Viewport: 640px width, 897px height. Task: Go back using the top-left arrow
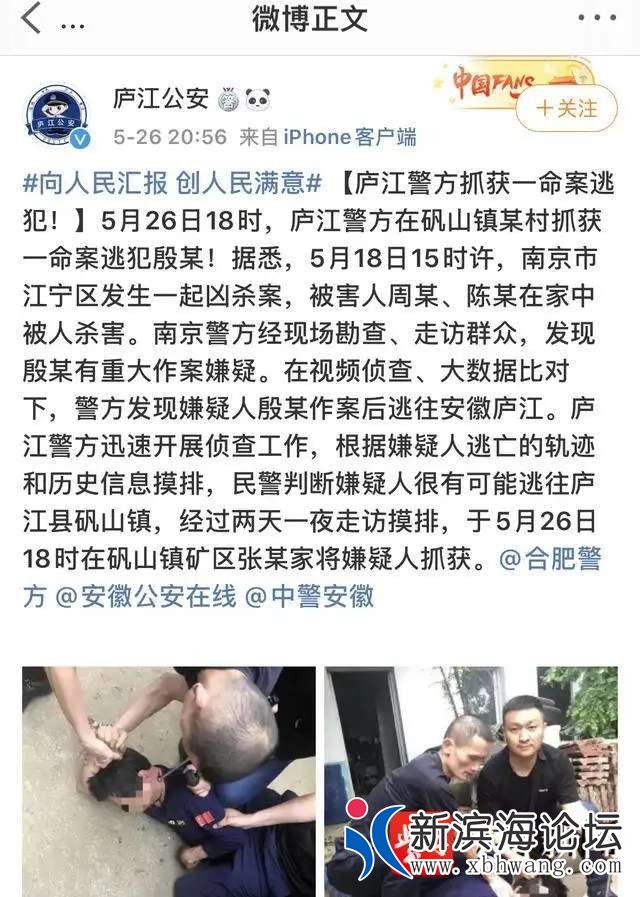30,18
